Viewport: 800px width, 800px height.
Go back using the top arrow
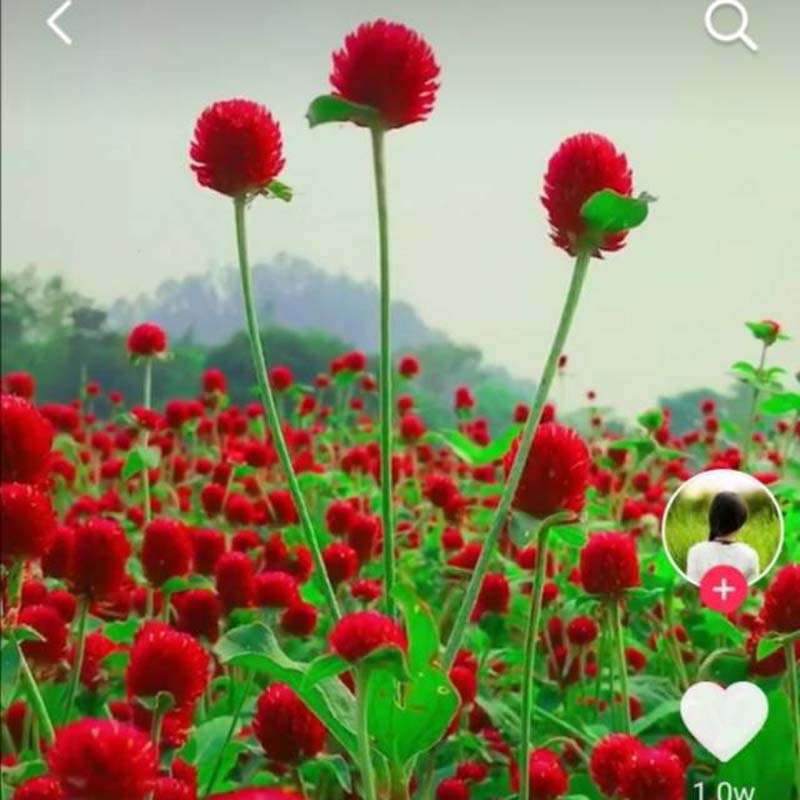click(59, 22)
